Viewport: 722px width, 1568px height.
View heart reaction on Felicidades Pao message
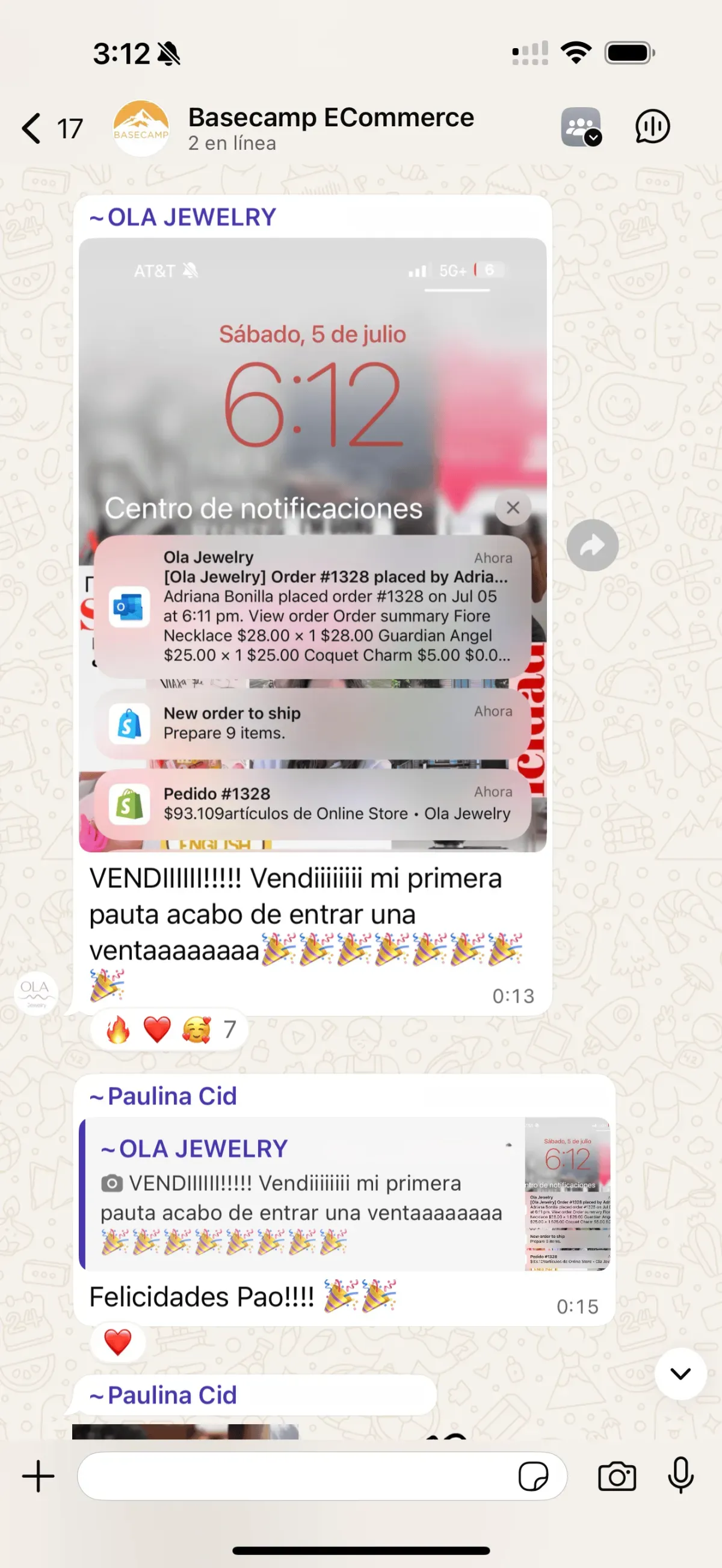tap(117, 1342)
